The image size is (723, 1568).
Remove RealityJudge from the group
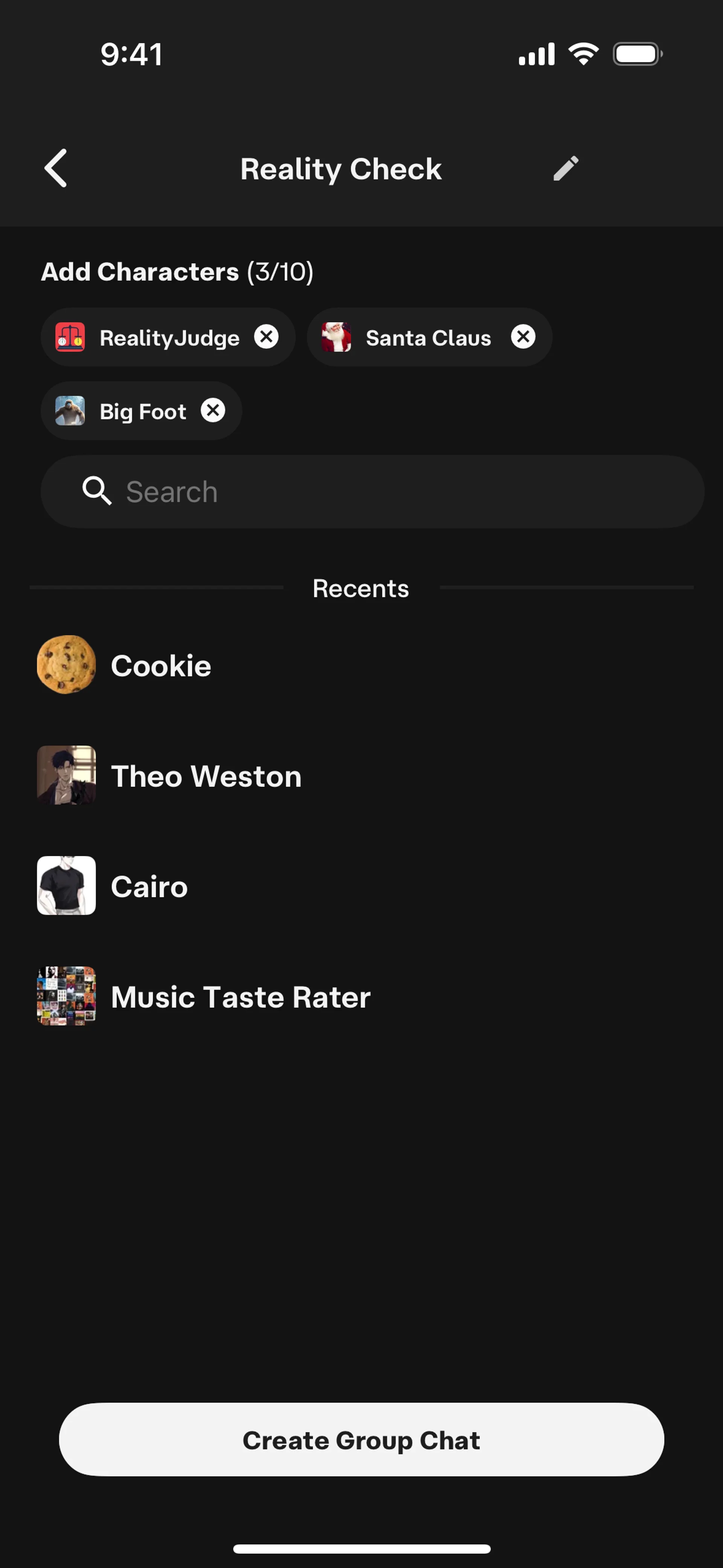[x=266, y=336]
